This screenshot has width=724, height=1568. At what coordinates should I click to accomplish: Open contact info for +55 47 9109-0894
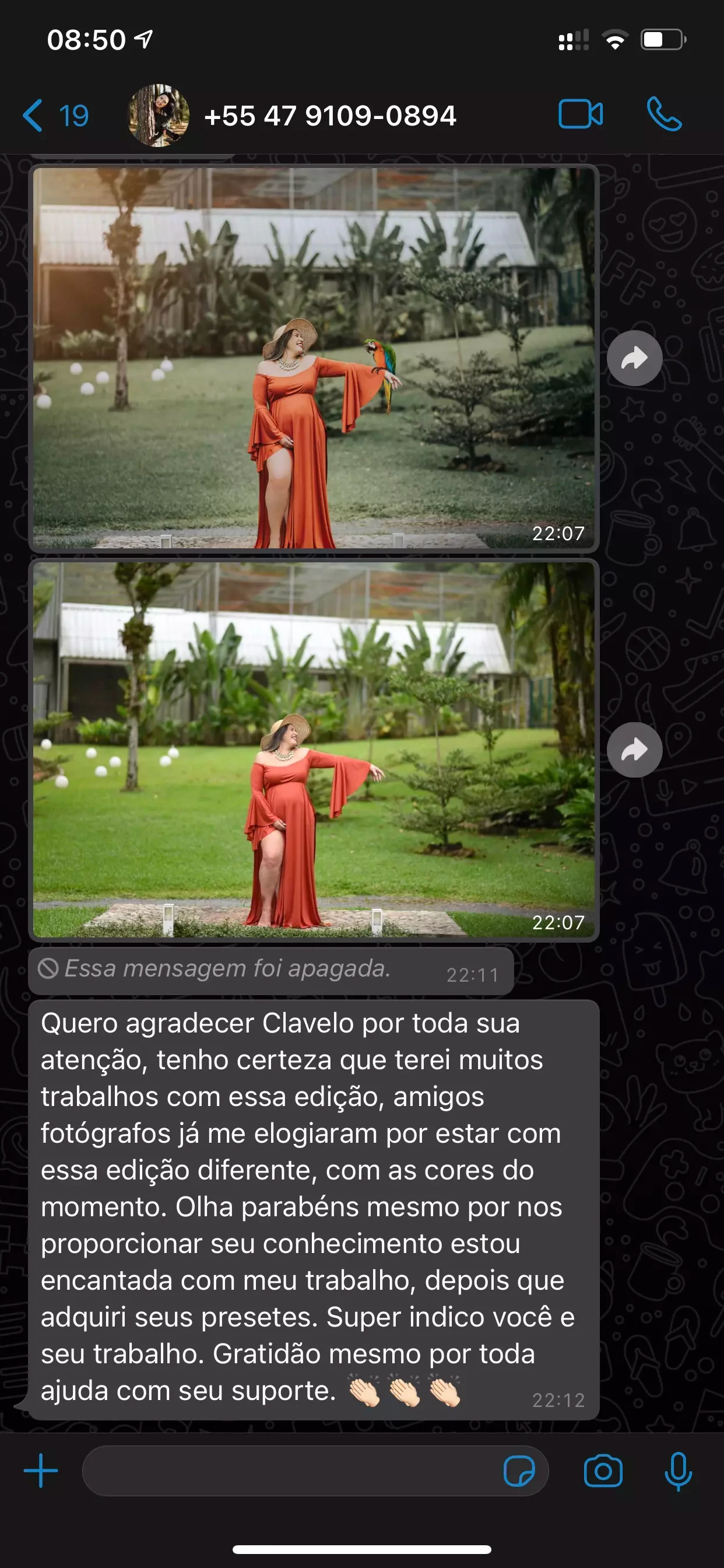point(330,116)
